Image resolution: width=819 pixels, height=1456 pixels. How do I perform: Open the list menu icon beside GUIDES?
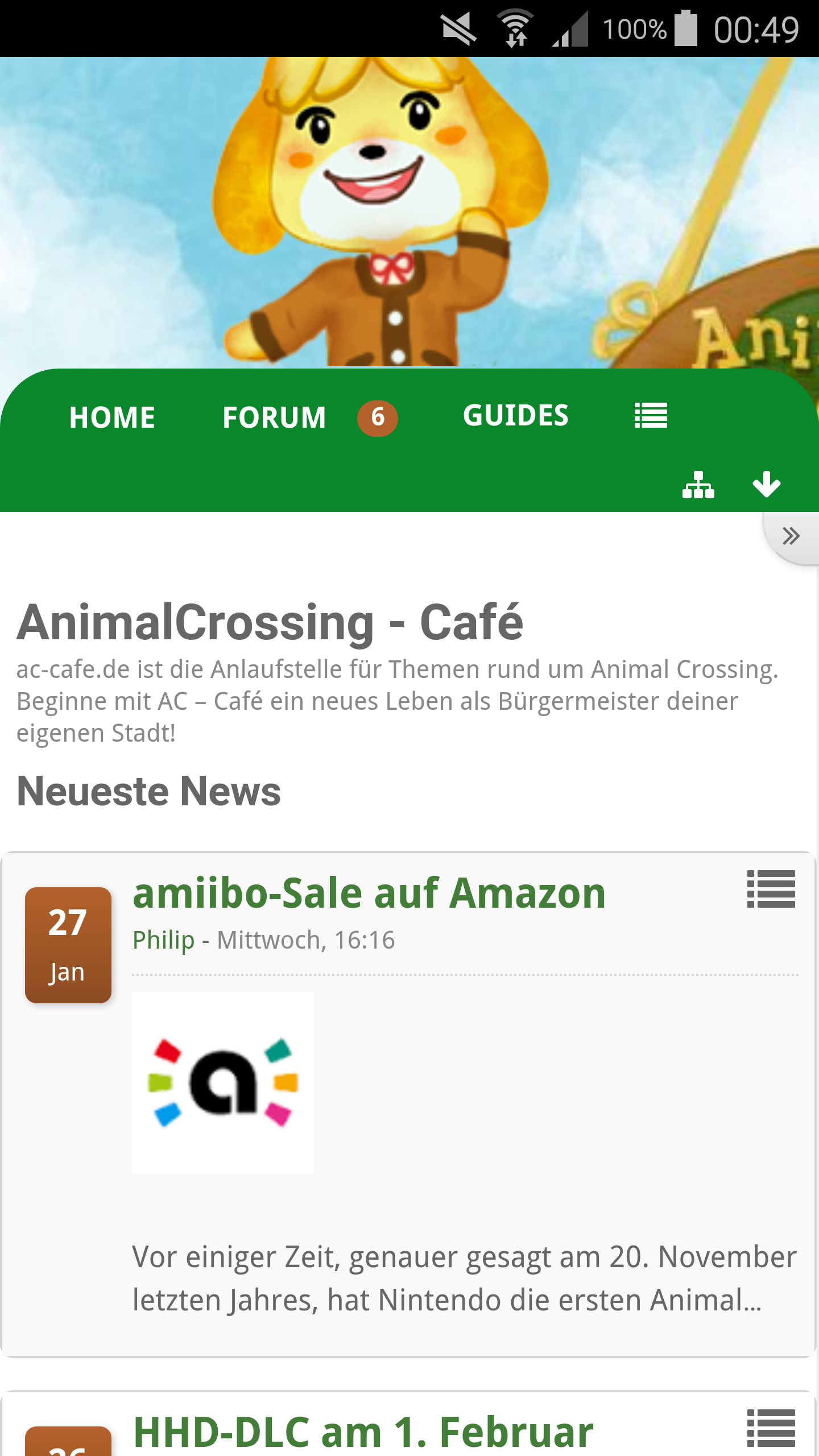coord(651,415)
